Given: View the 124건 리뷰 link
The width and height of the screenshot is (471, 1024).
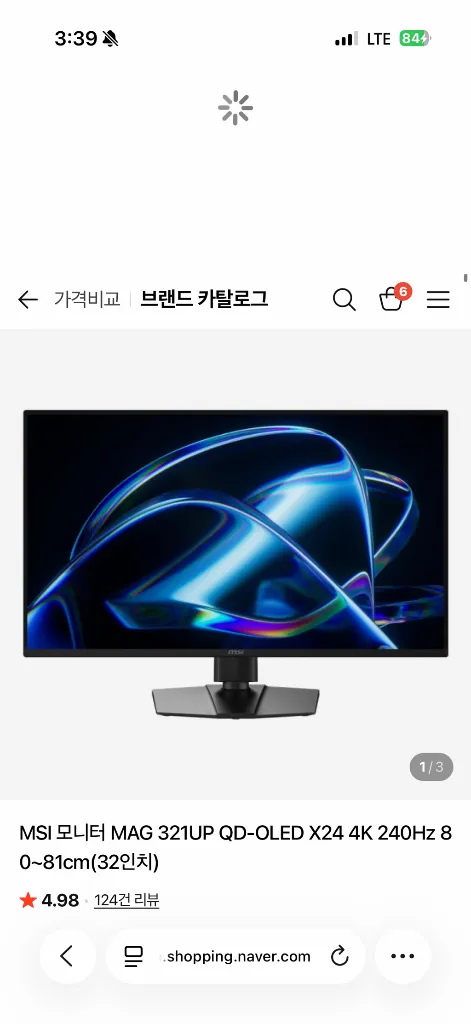Looking at the screenshot, I should point(127,901).
